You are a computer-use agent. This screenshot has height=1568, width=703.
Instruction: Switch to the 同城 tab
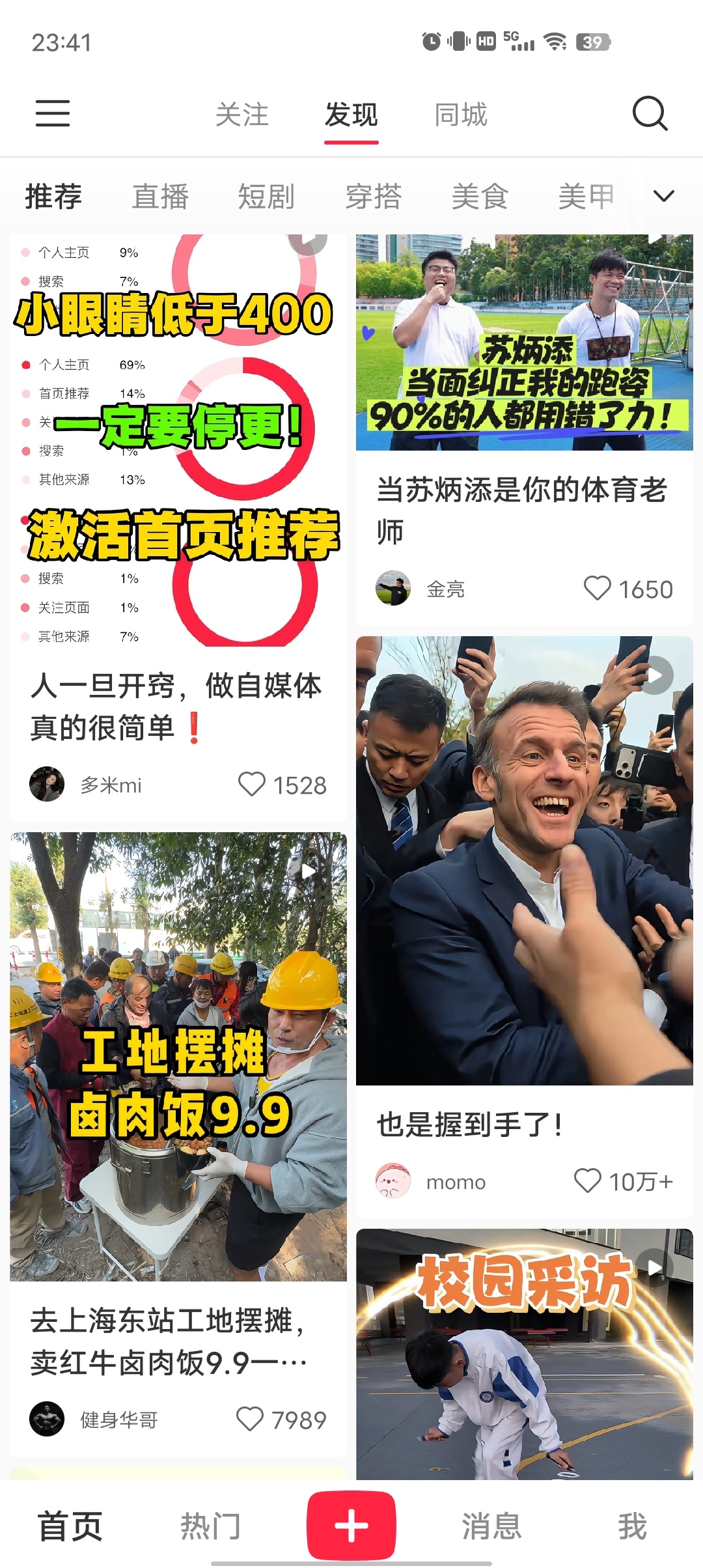(x=461, y=115)
